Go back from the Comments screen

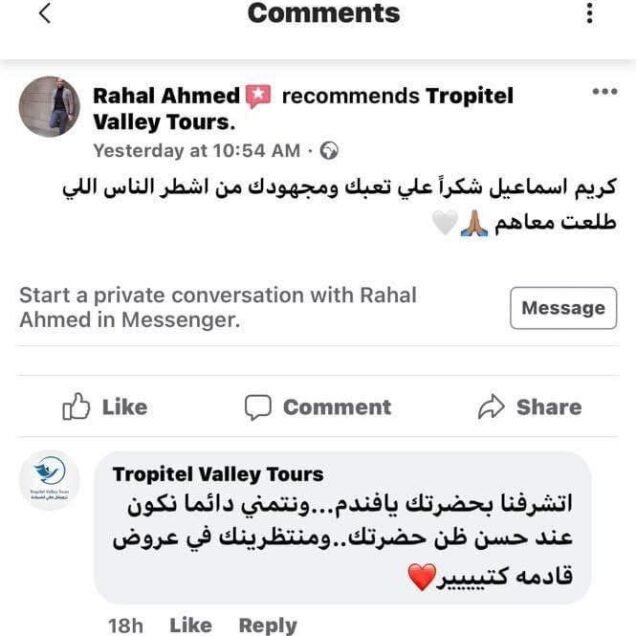(45, 14)
